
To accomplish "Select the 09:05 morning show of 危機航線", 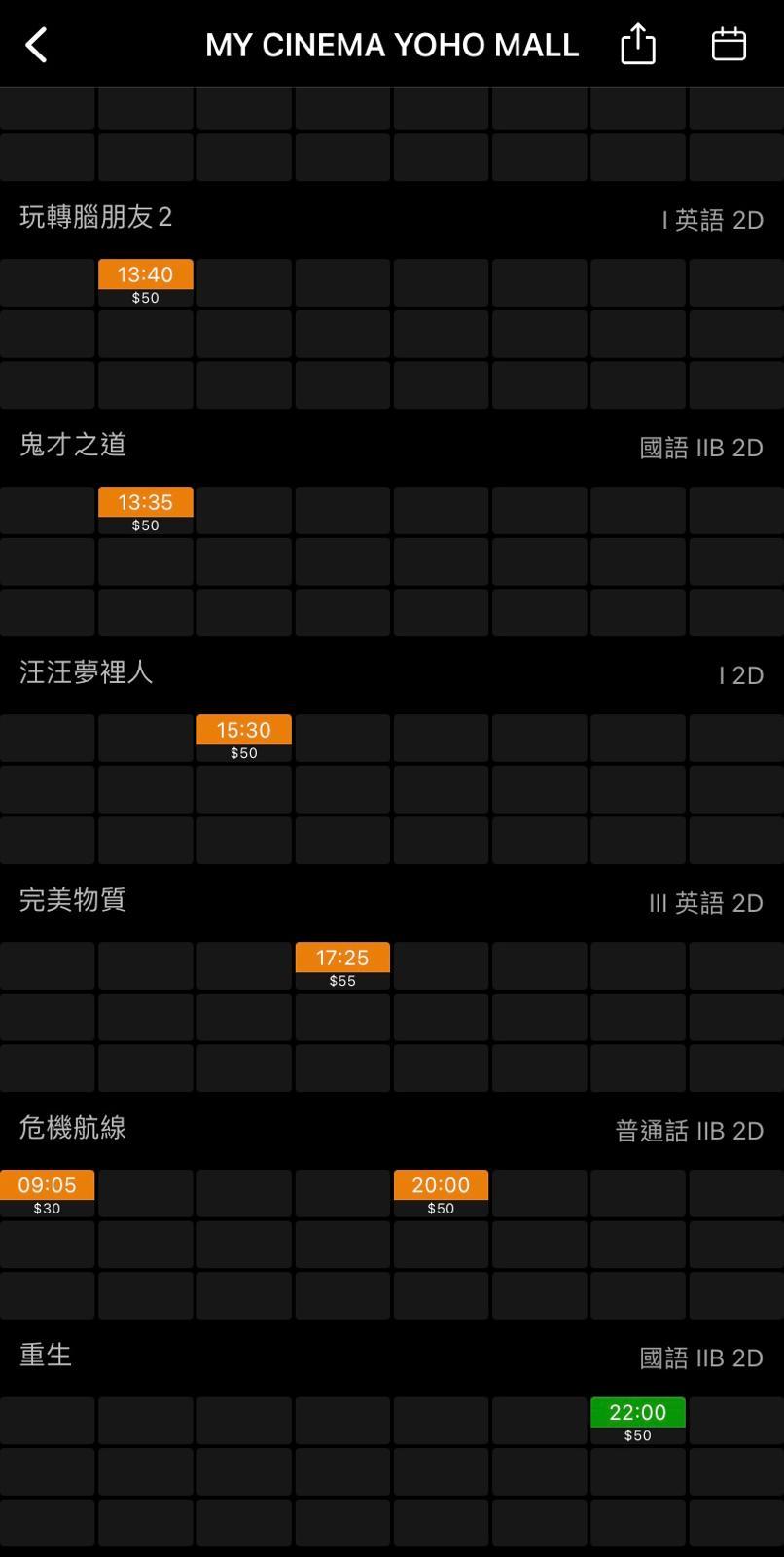I will [47, 1184].
